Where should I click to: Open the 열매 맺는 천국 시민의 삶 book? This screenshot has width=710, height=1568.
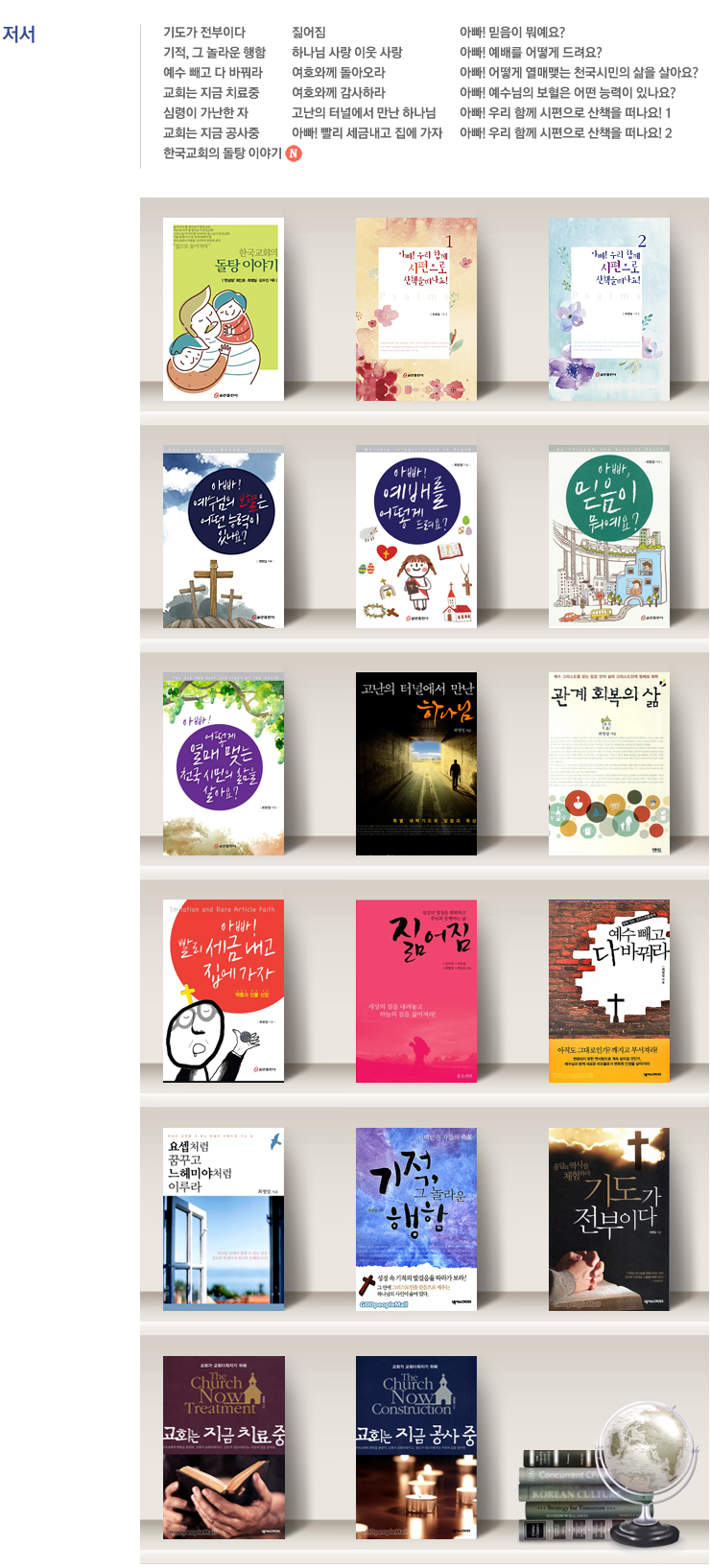[224, 764]
